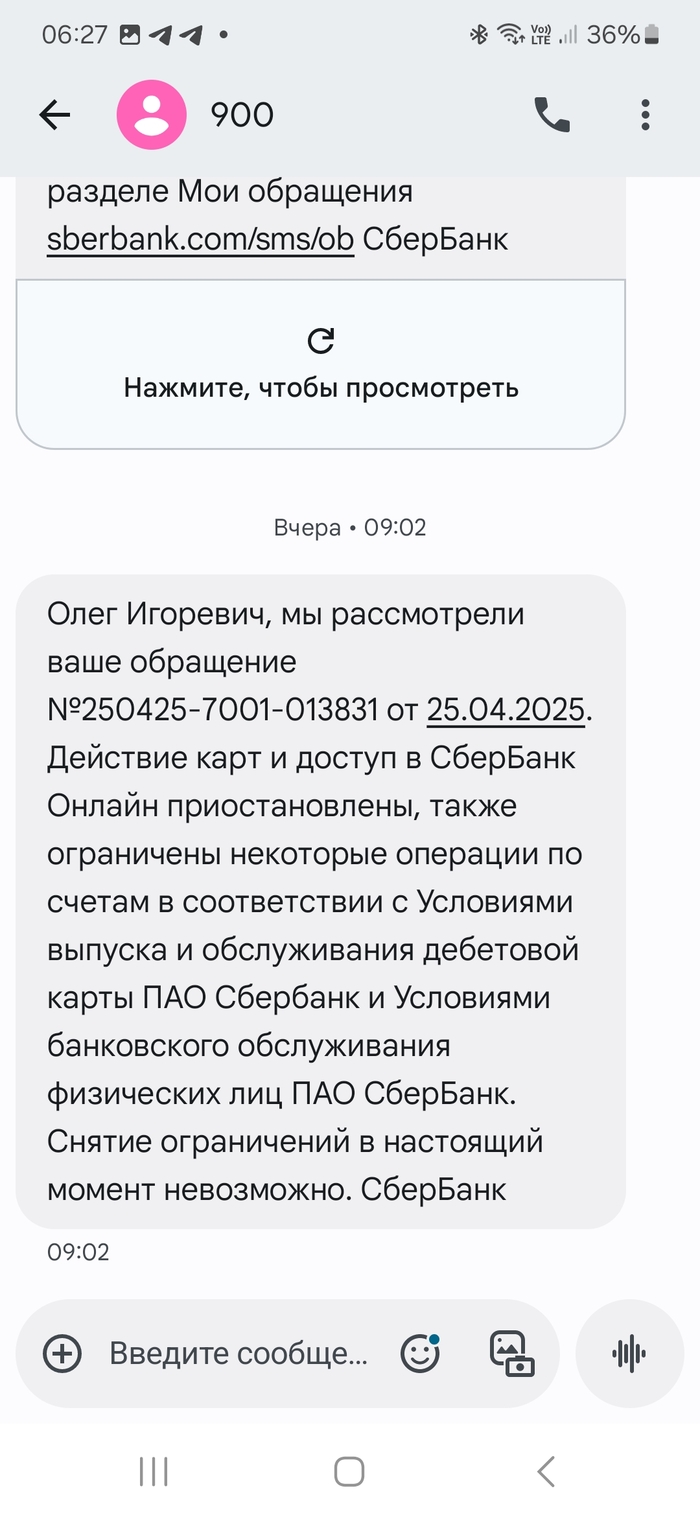Open the 900 contact avatar
This screenshot has height=1517, width=700.
click(x=151, y=115)
